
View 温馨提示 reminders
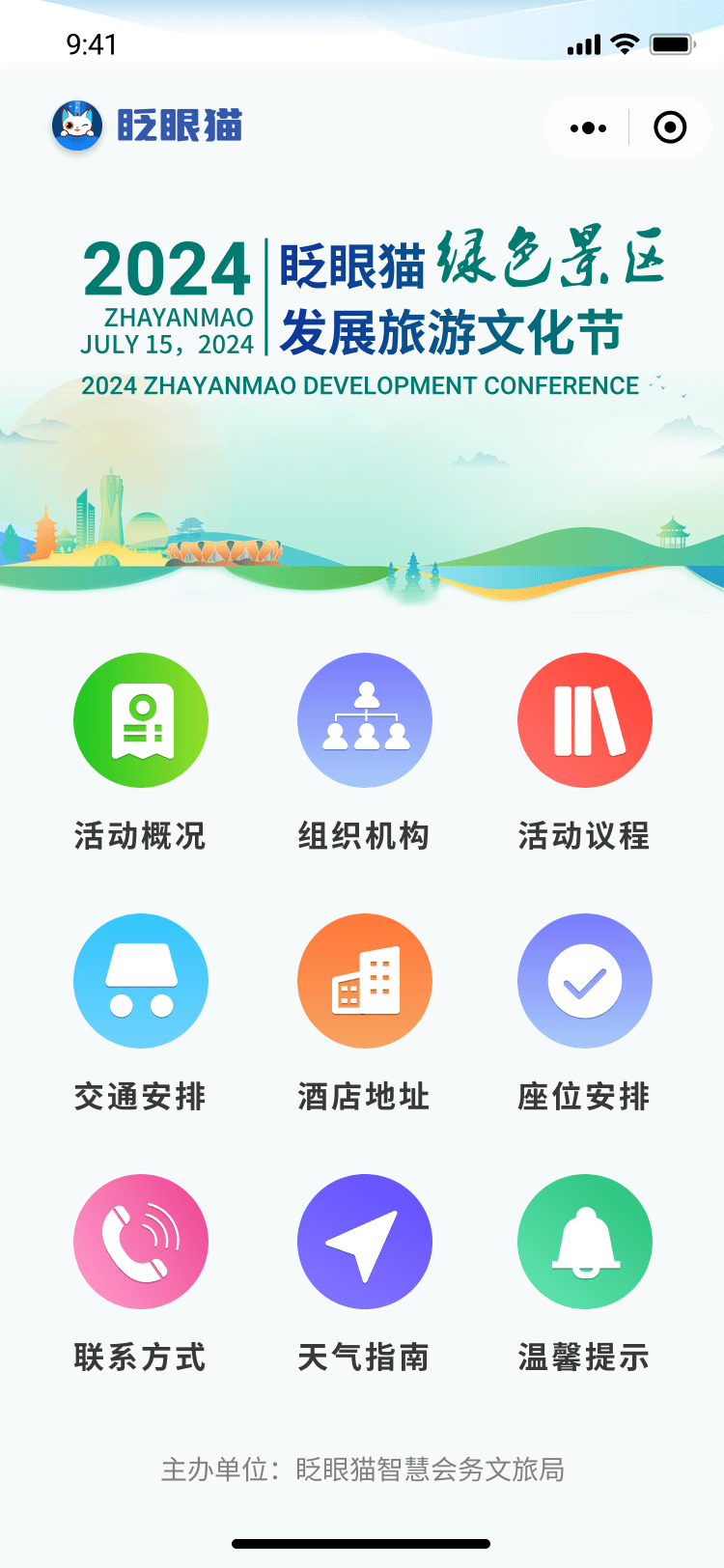click(x=584, y=1242)
